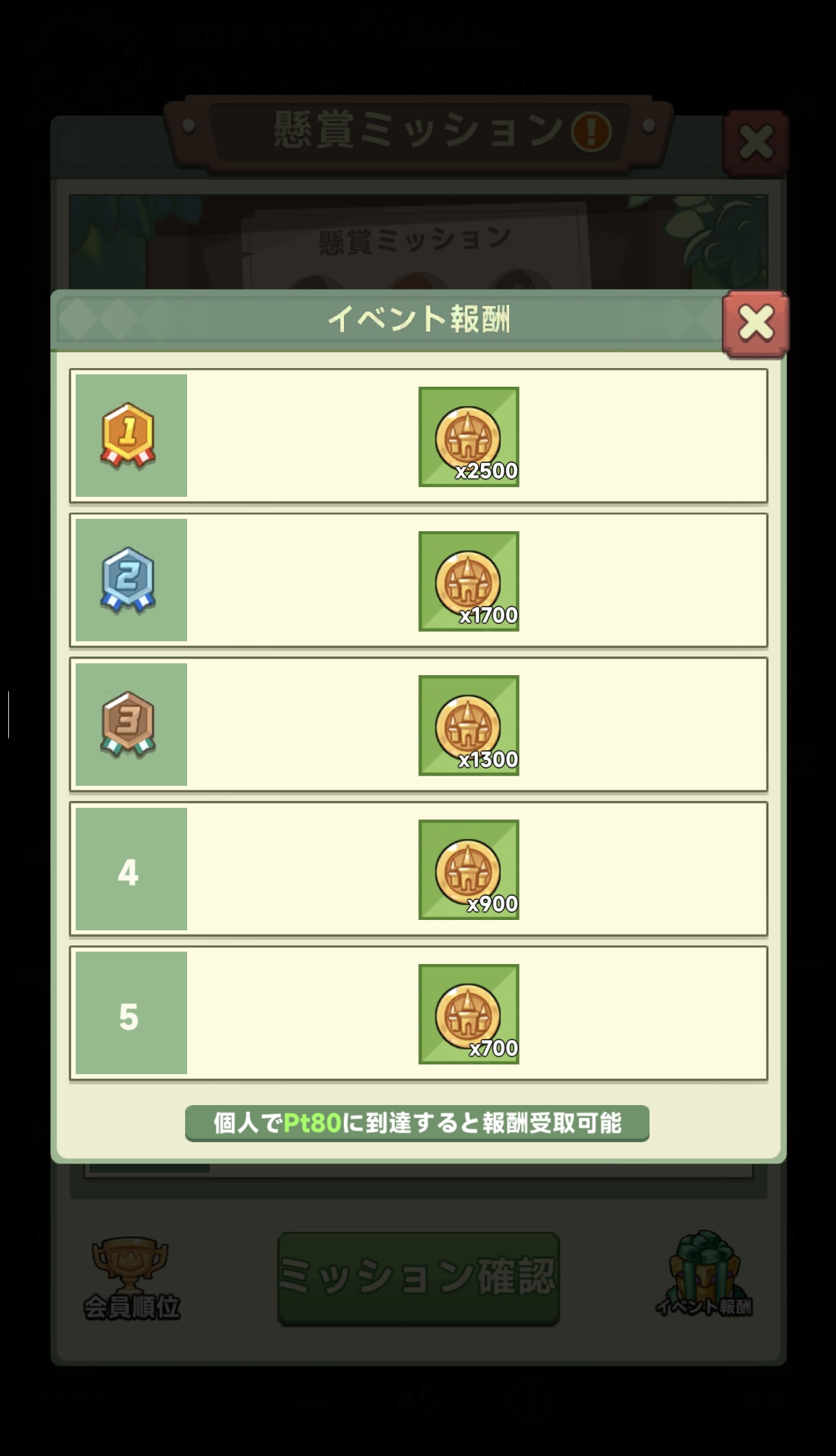Tap the x1700 coin reward for rank 2
Viewport: 836px width, 1456px height.
(x=469, y=581)
